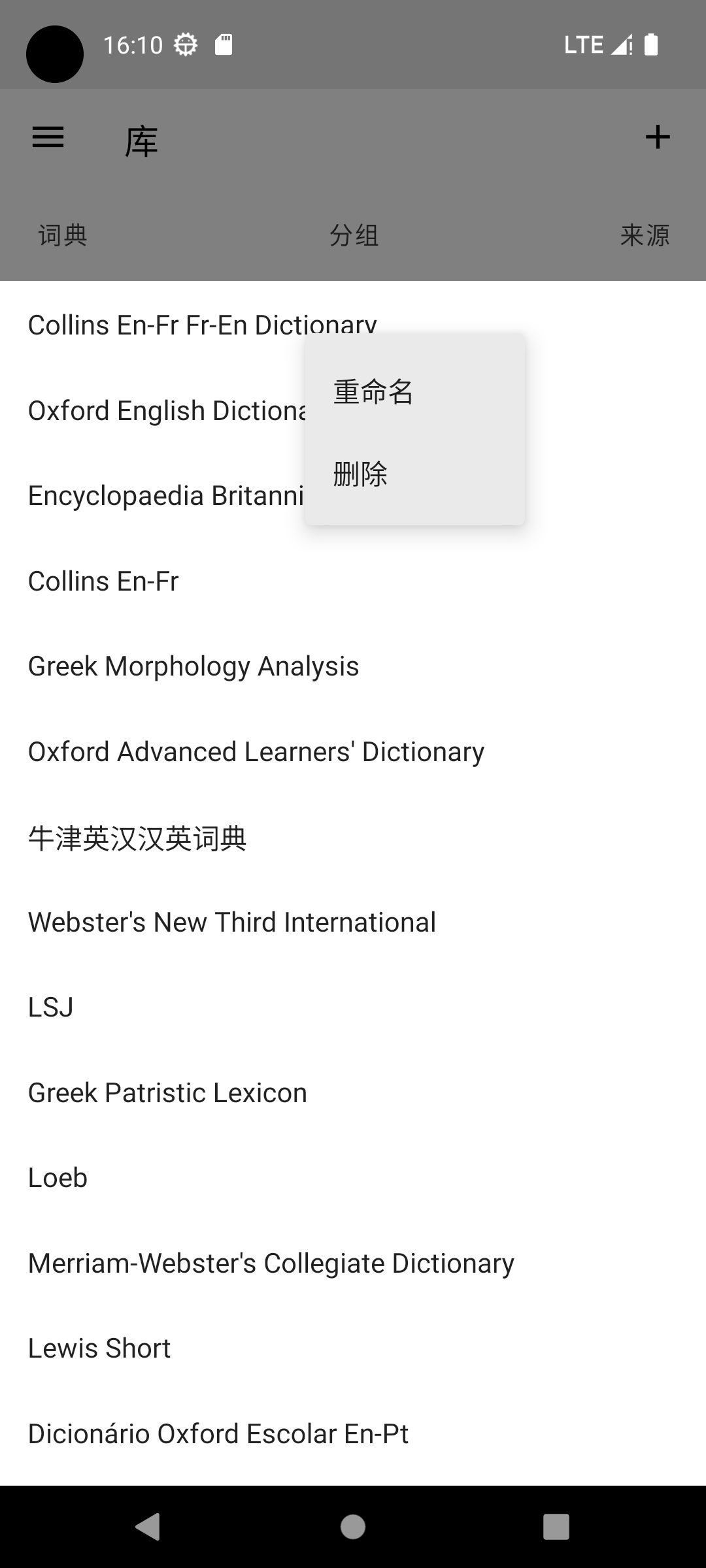Switch to the 分组 tab
Image resolution: width=706 pixels, height=1568 pixels.
point(354,235)
